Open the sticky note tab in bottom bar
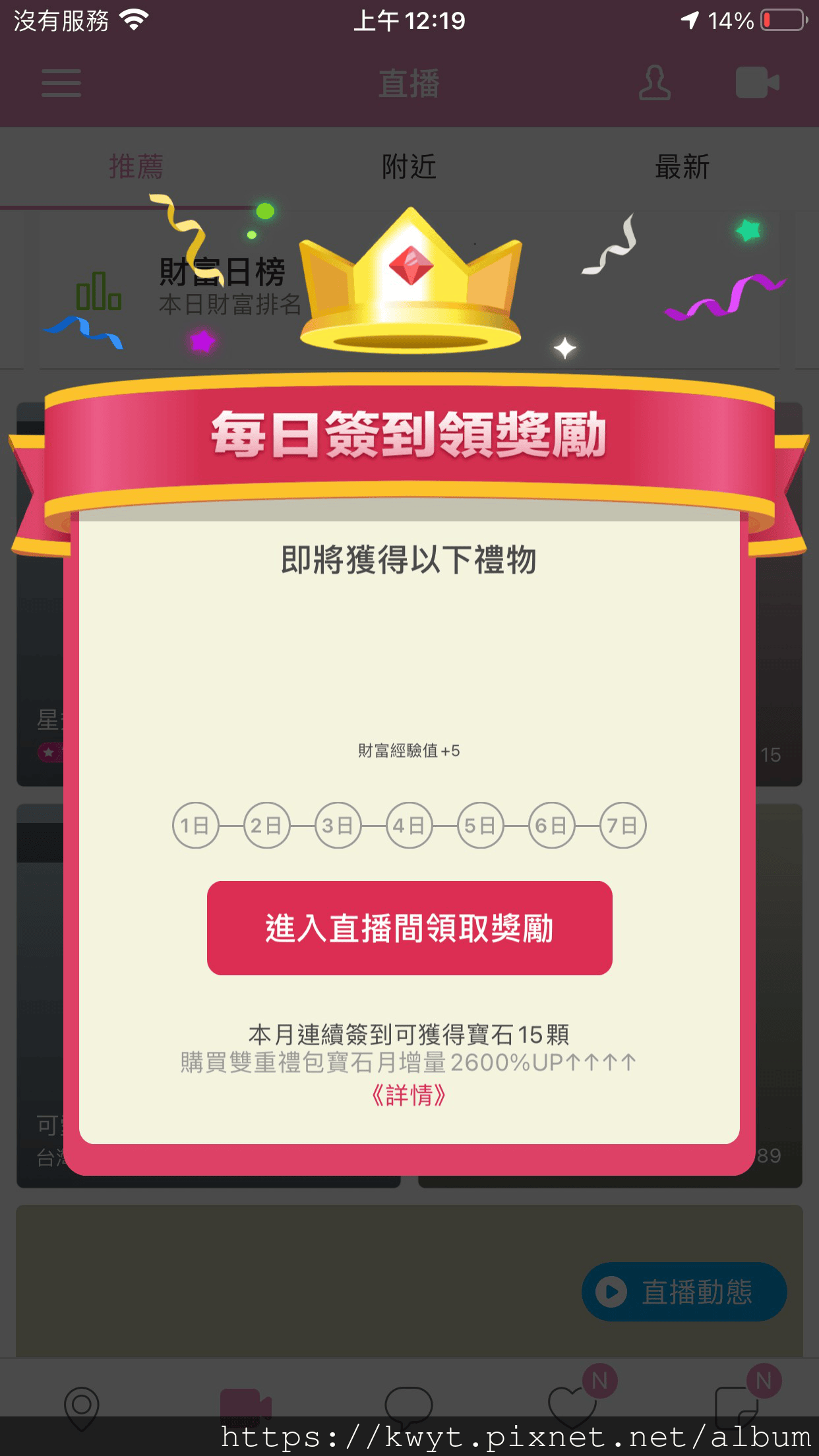 pyautogui.click(x=736, y=1406)
